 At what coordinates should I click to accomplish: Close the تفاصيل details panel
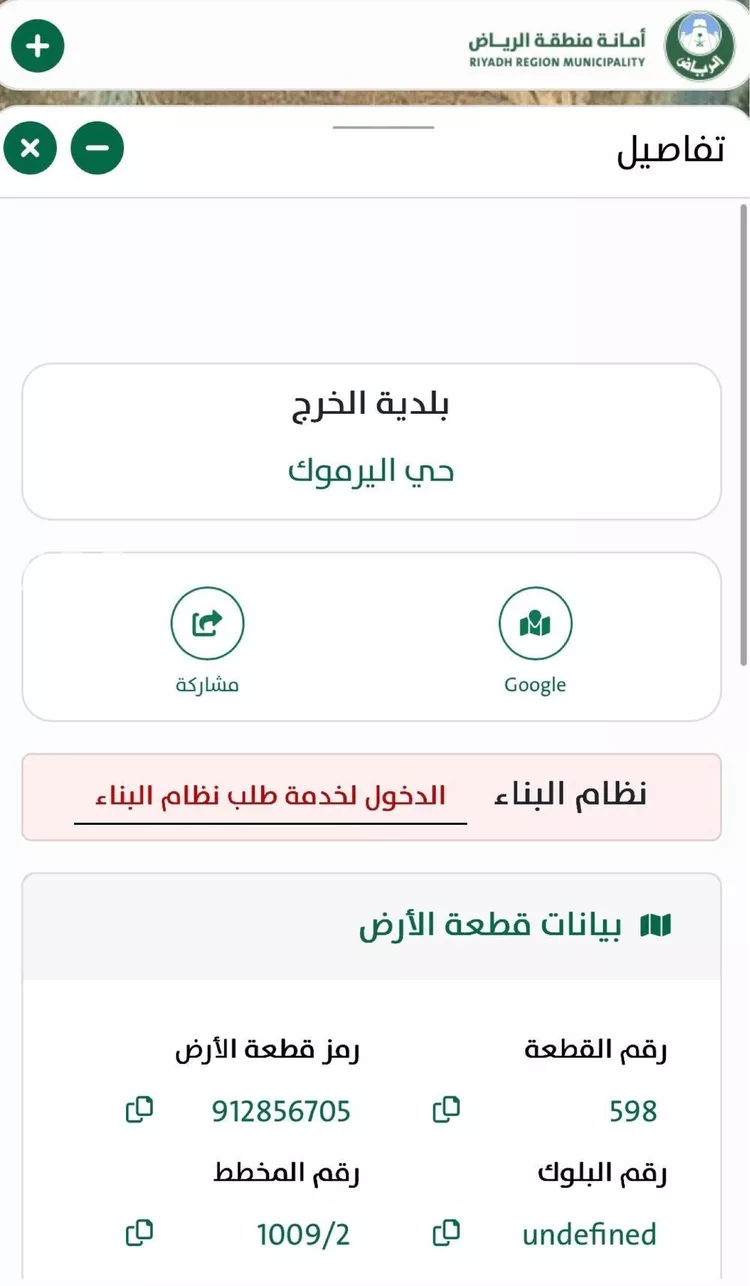[x=30, y=148]
